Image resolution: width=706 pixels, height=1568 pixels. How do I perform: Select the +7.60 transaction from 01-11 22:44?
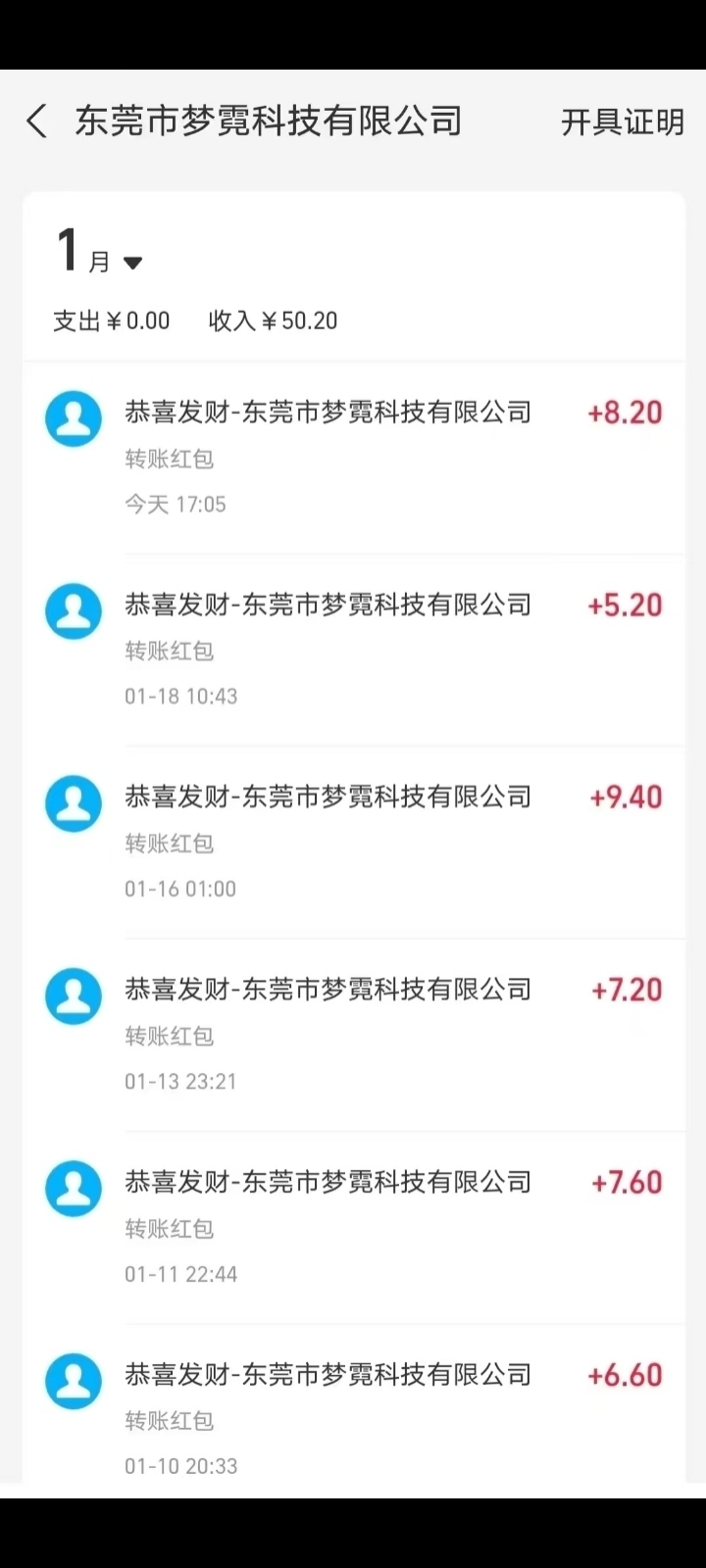coord(354,1228)
